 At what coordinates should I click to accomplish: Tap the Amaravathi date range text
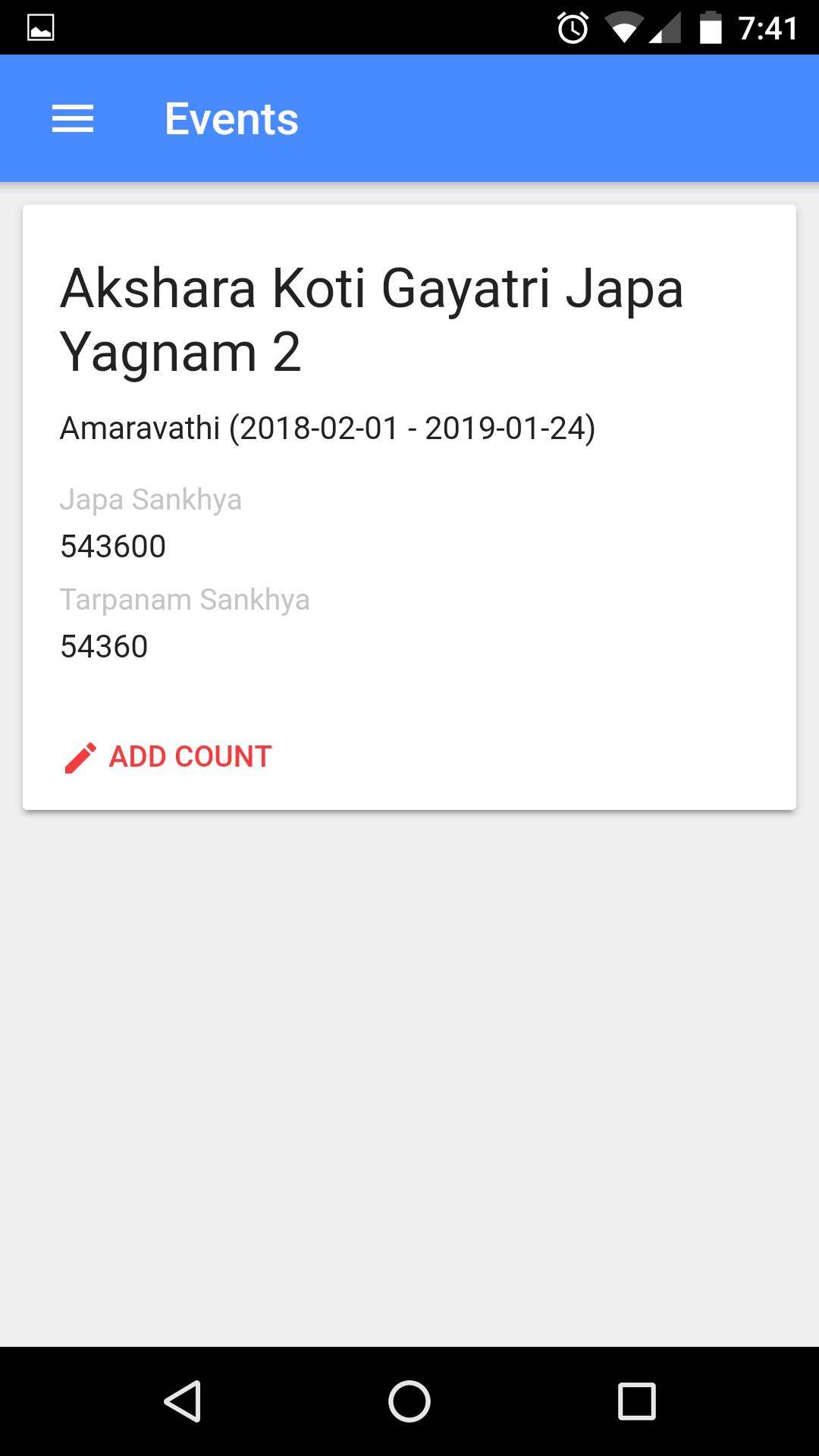coord(328,427)
